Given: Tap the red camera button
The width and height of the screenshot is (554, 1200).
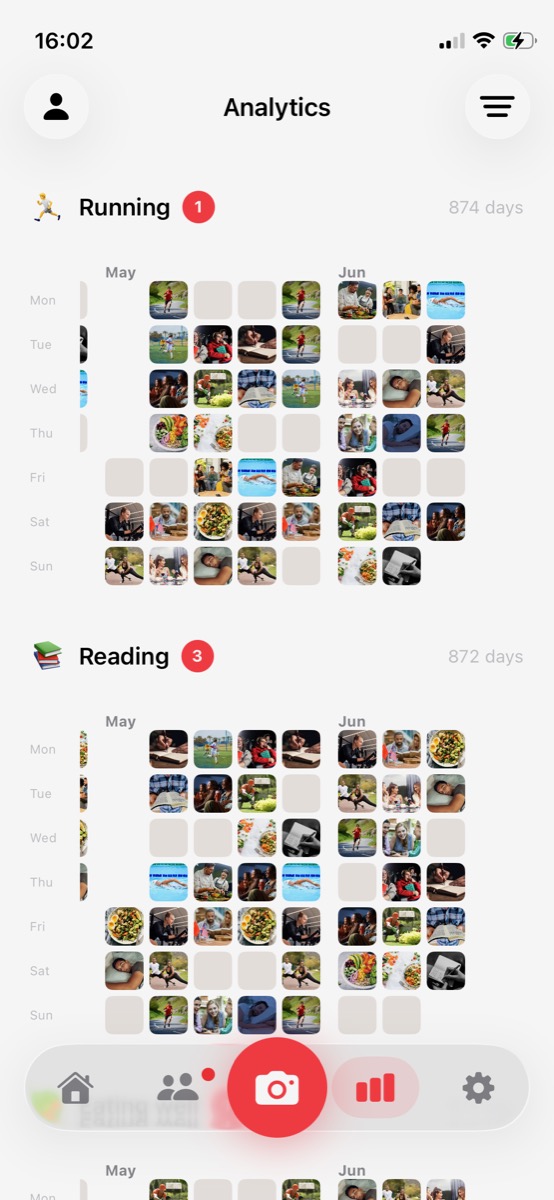Looking at the screenshot, I should tap(277, 1088).
